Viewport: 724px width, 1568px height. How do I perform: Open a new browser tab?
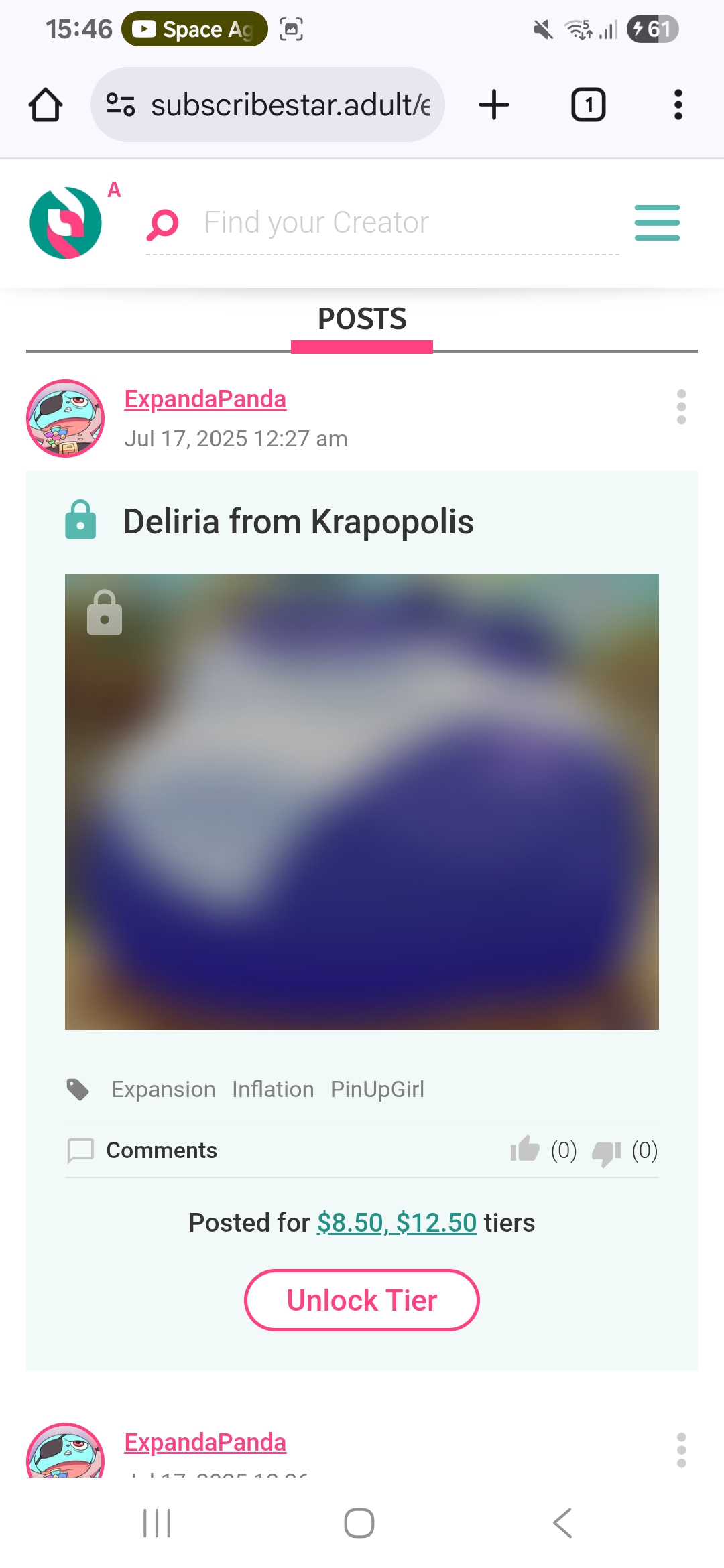coord(494,105)
